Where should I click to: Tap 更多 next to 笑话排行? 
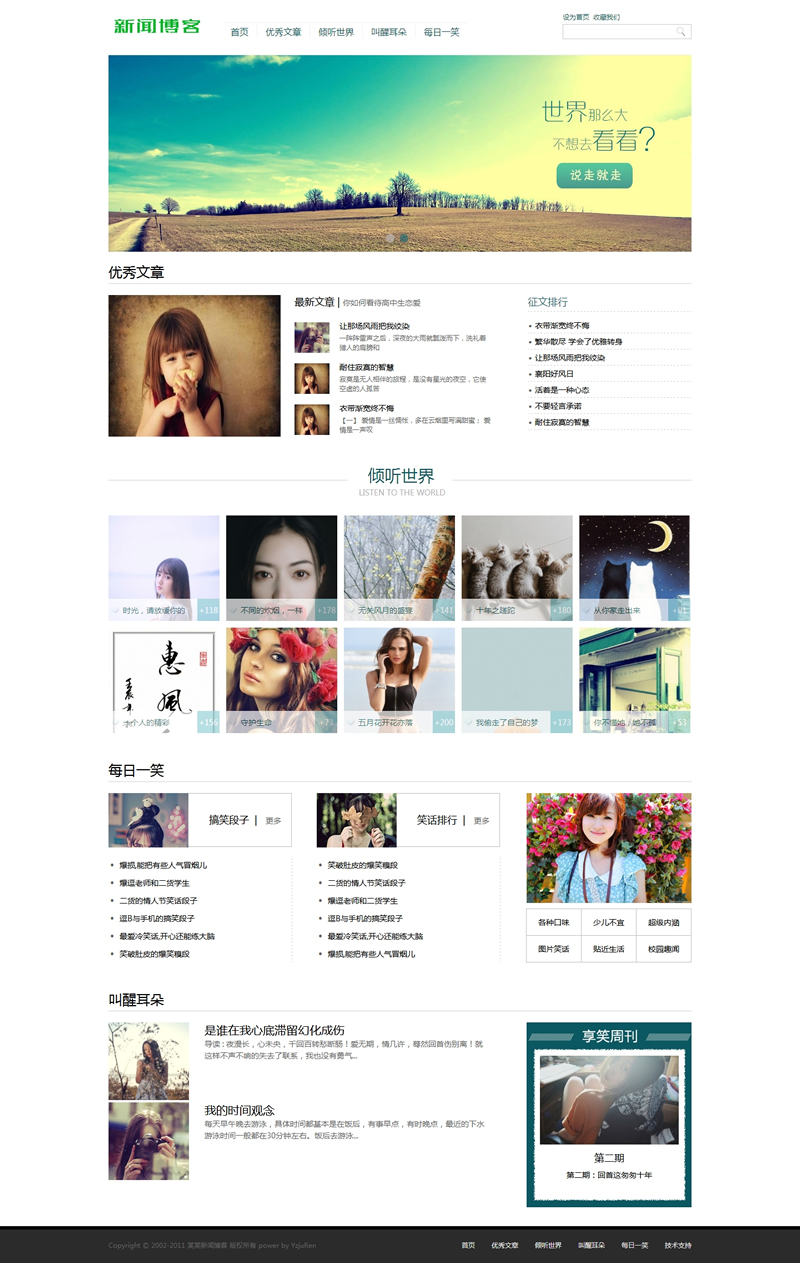pos(481,821)
